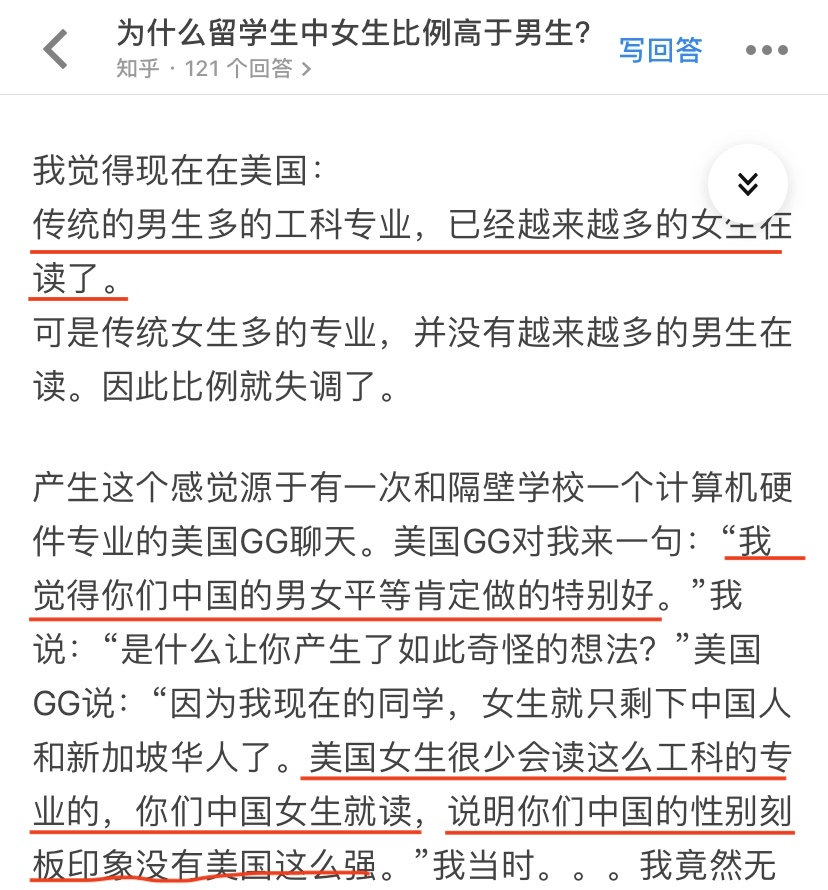This screenshot has width=828, height=890.
Task: Open the three-dot overflow menu
Action: click(x=767, y=50)
